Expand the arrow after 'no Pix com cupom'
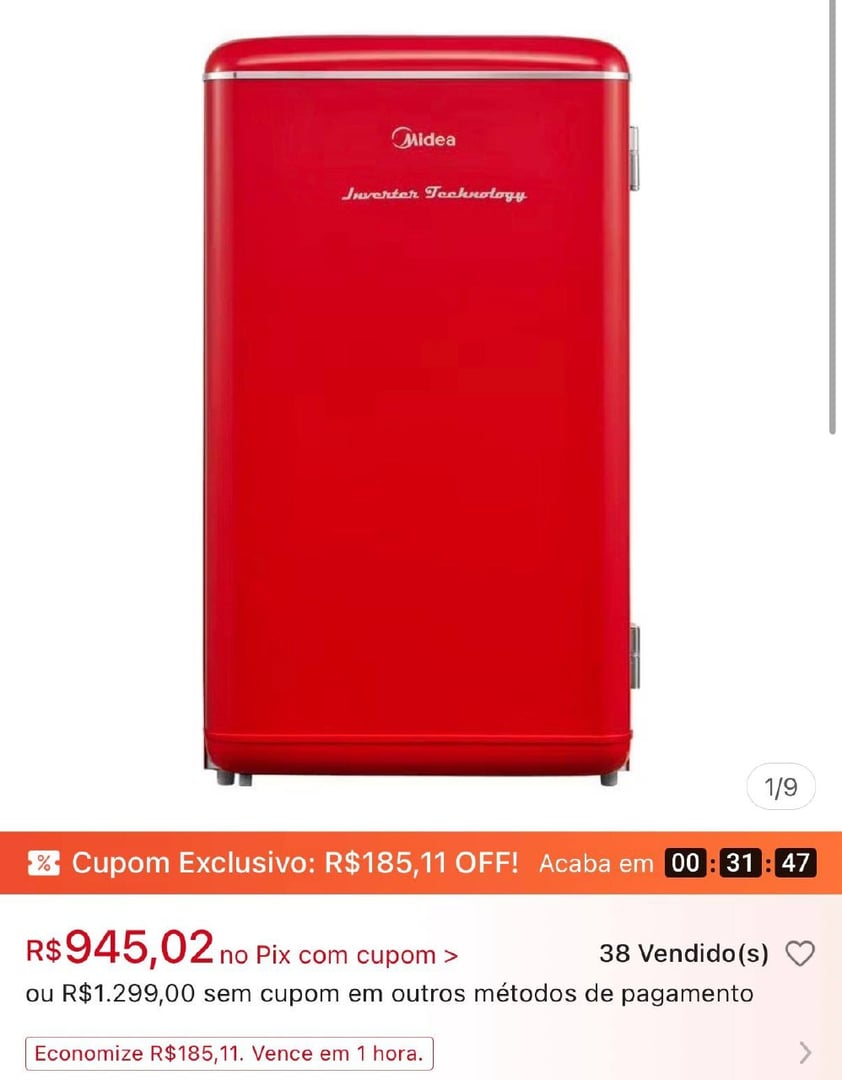Viewport: 842px width, 1080px height. point(449,955)
